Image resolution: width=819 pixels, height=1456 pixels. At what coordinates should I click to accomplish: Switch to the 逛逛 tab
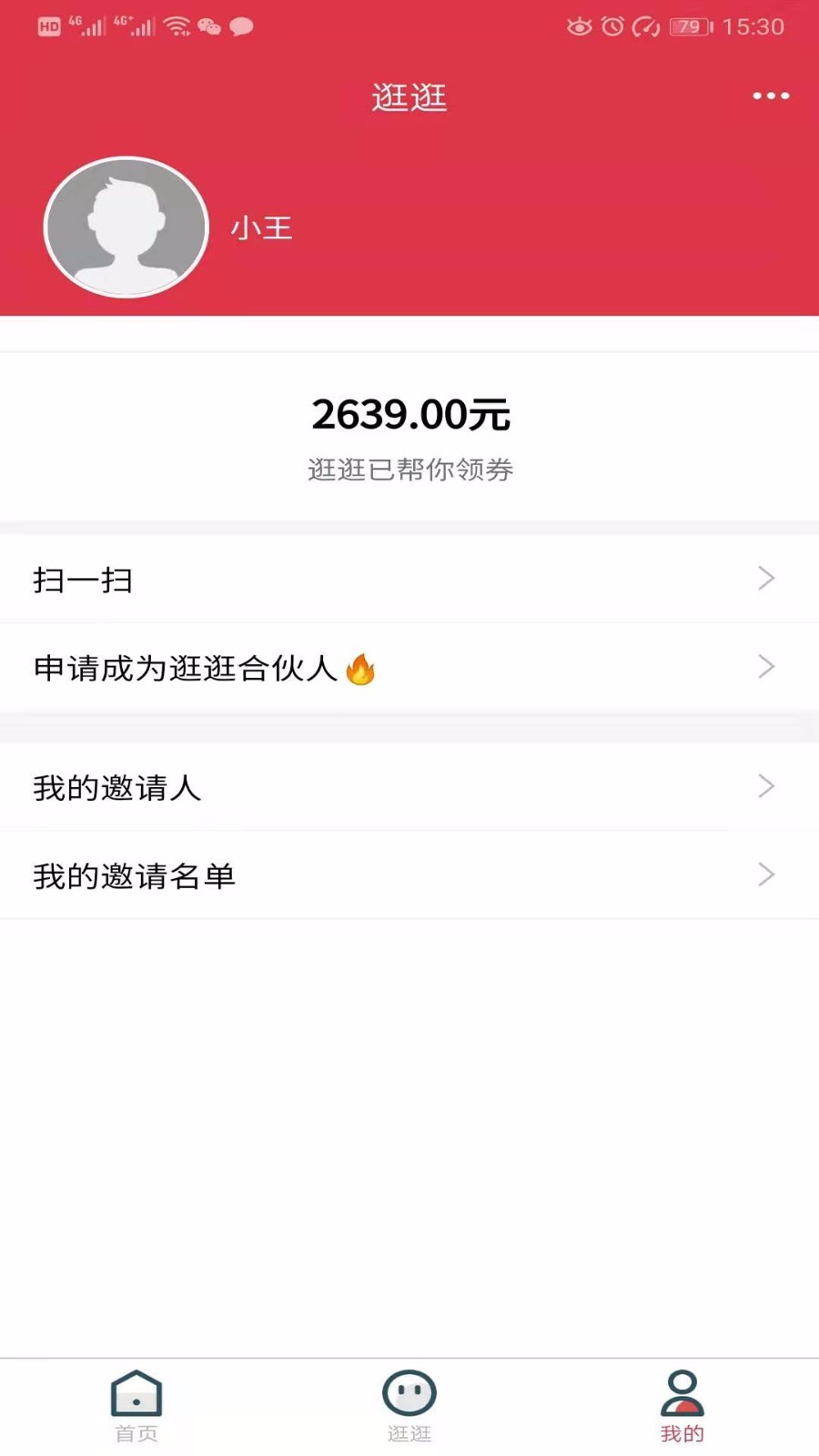coord(409,1406)
